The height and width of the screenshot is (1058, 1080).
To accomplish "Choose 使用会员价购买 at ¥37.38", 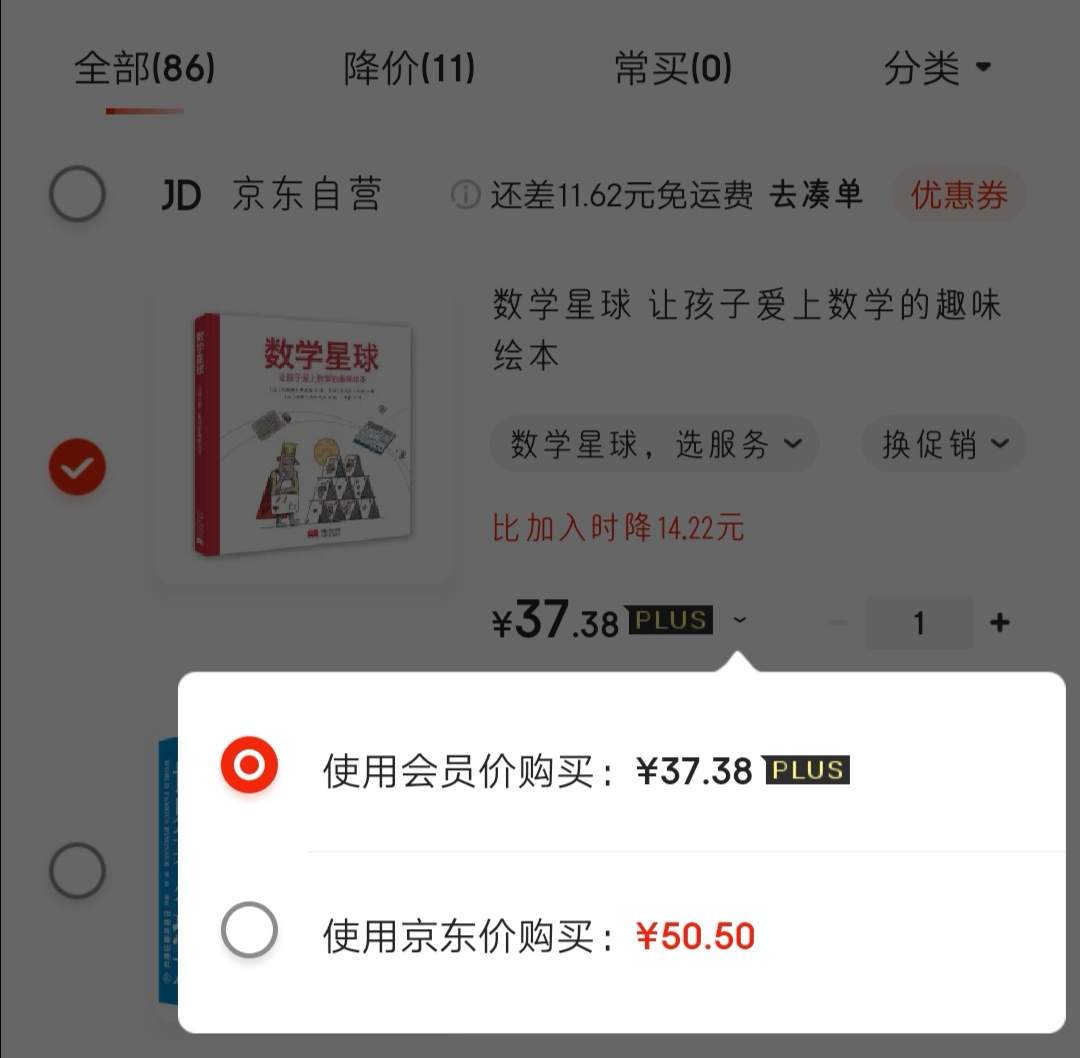I will pyautogui.click(x=249, y=766).
